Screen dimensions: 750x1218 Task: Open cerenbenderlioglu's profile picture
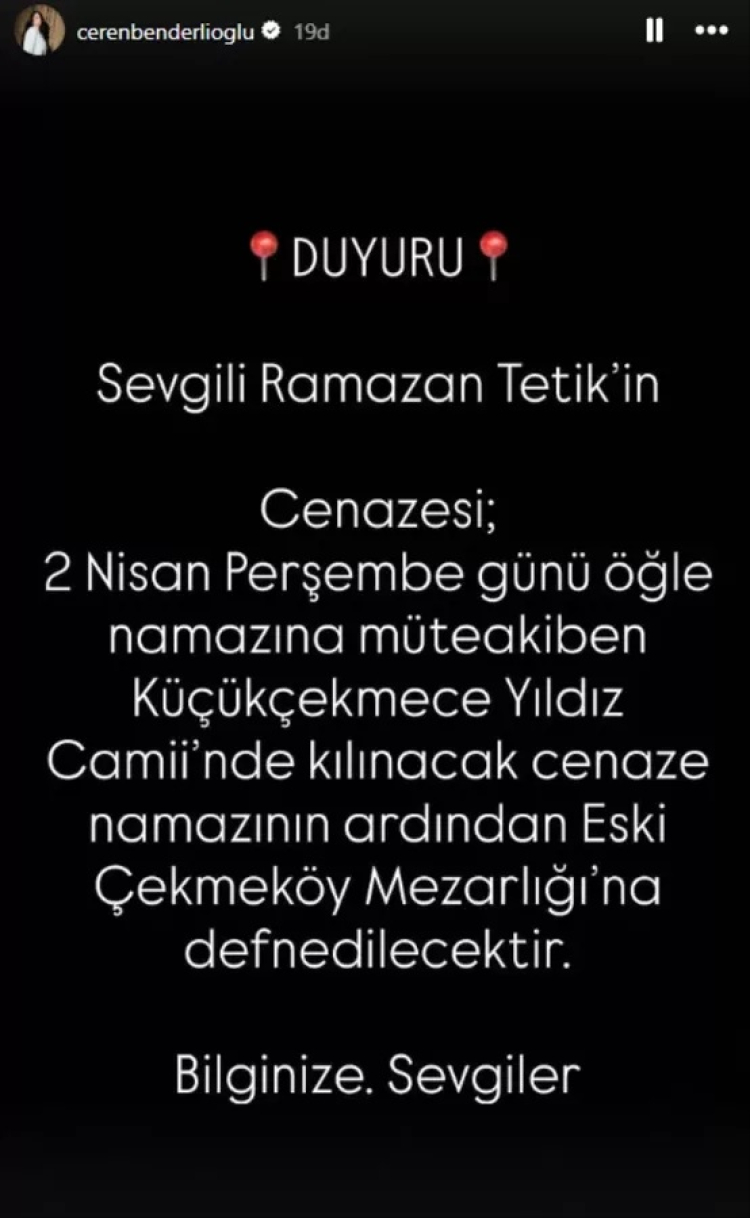[x=40, y=32]
